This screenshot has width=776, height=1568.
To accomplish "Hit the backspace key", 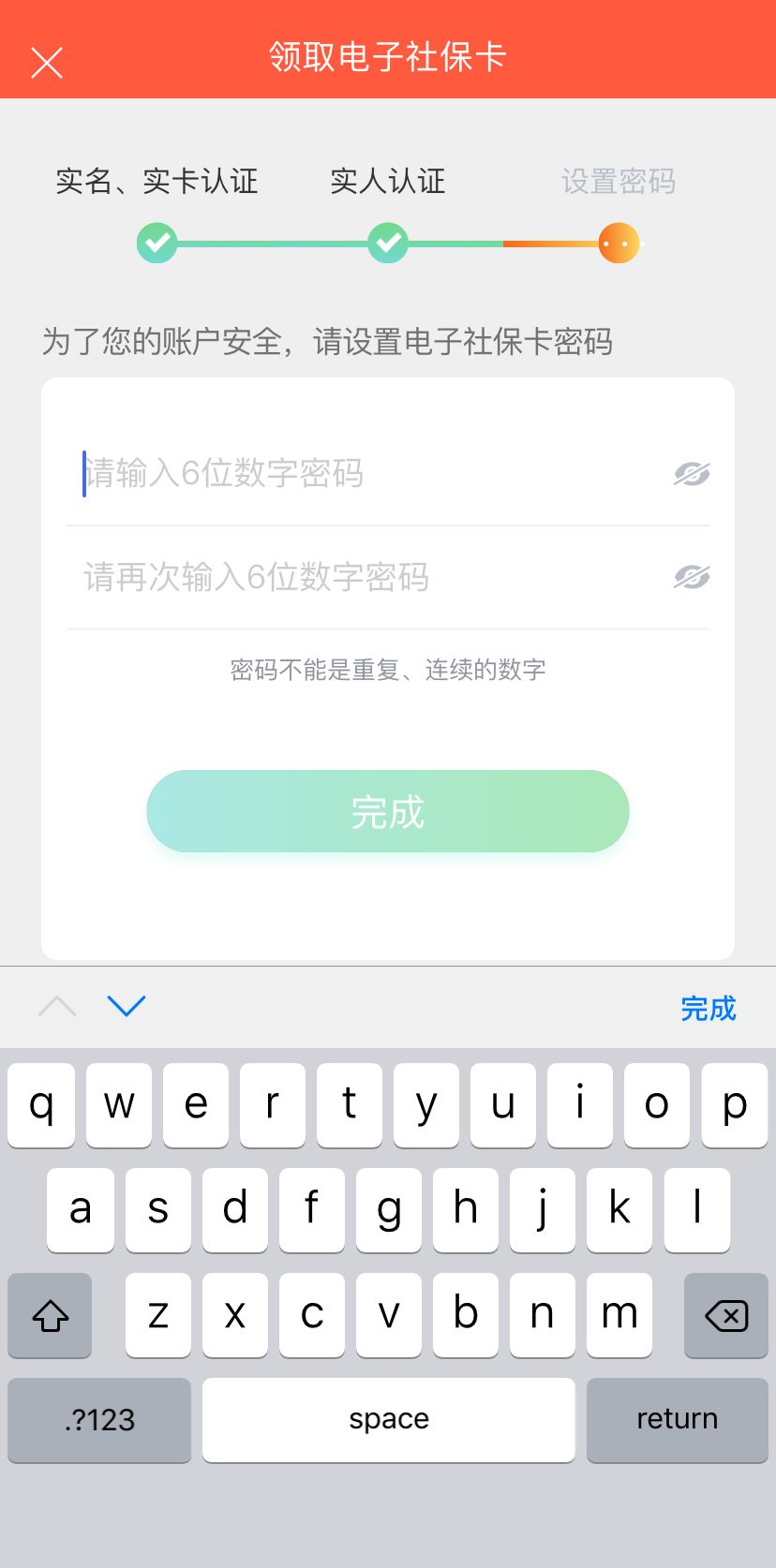I will click(x=726, y=1315).
